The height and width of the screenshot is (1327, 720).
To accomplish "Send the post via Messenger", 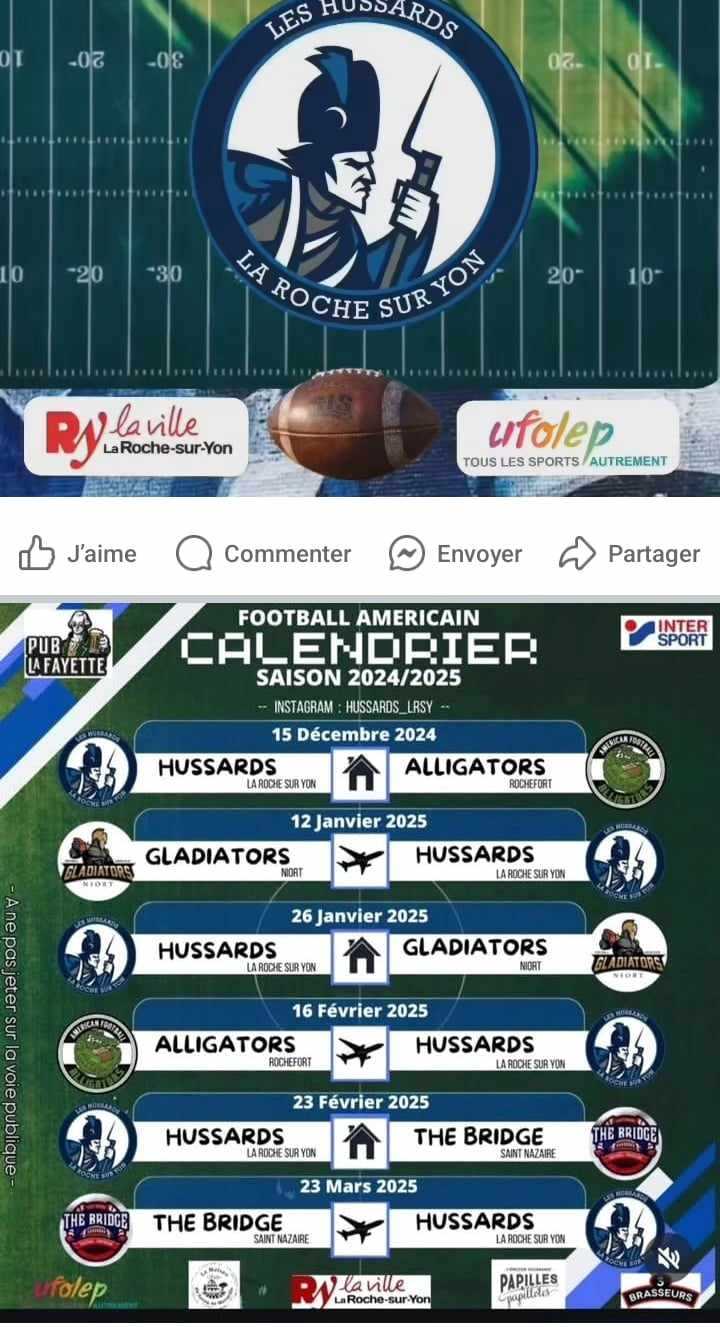I will coord(456,553).
